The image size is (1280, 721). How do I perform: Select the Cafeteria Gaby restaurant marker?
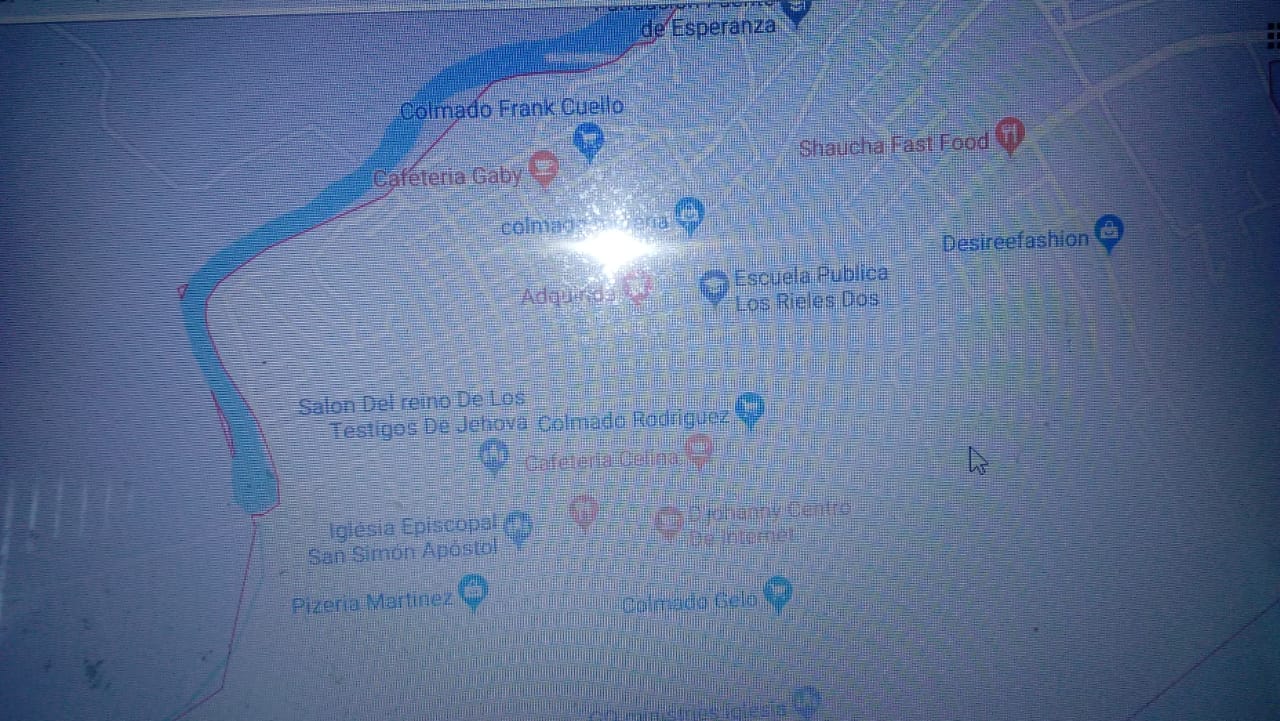pos(543,166)
